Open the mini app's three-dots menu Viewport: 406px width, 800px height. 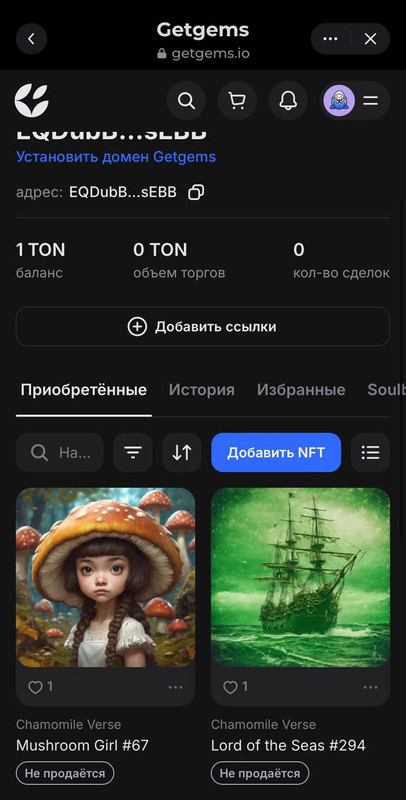(331, 39)
